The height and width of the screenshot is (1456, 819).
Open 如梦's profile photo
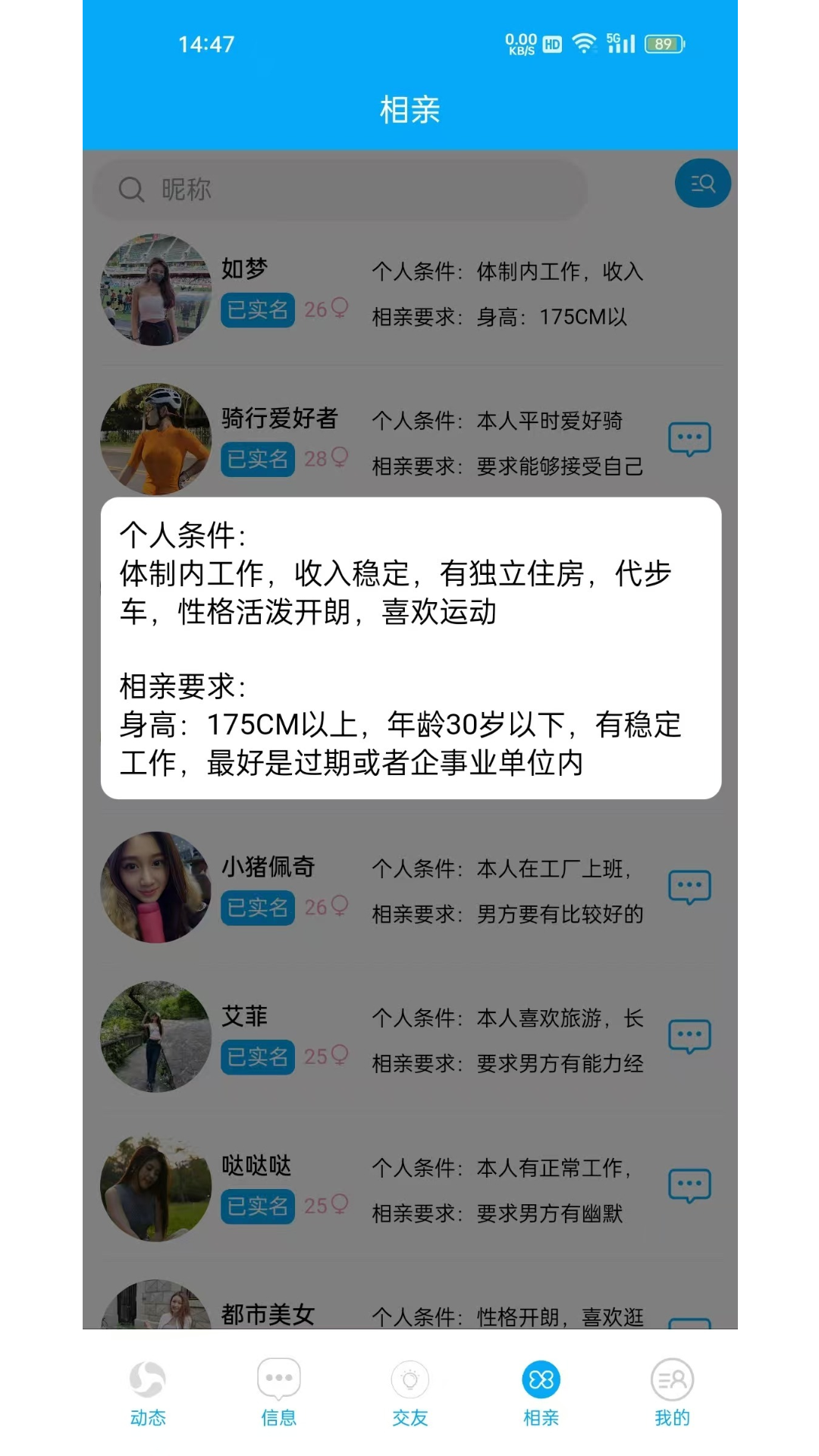click(x=155, y=290)
